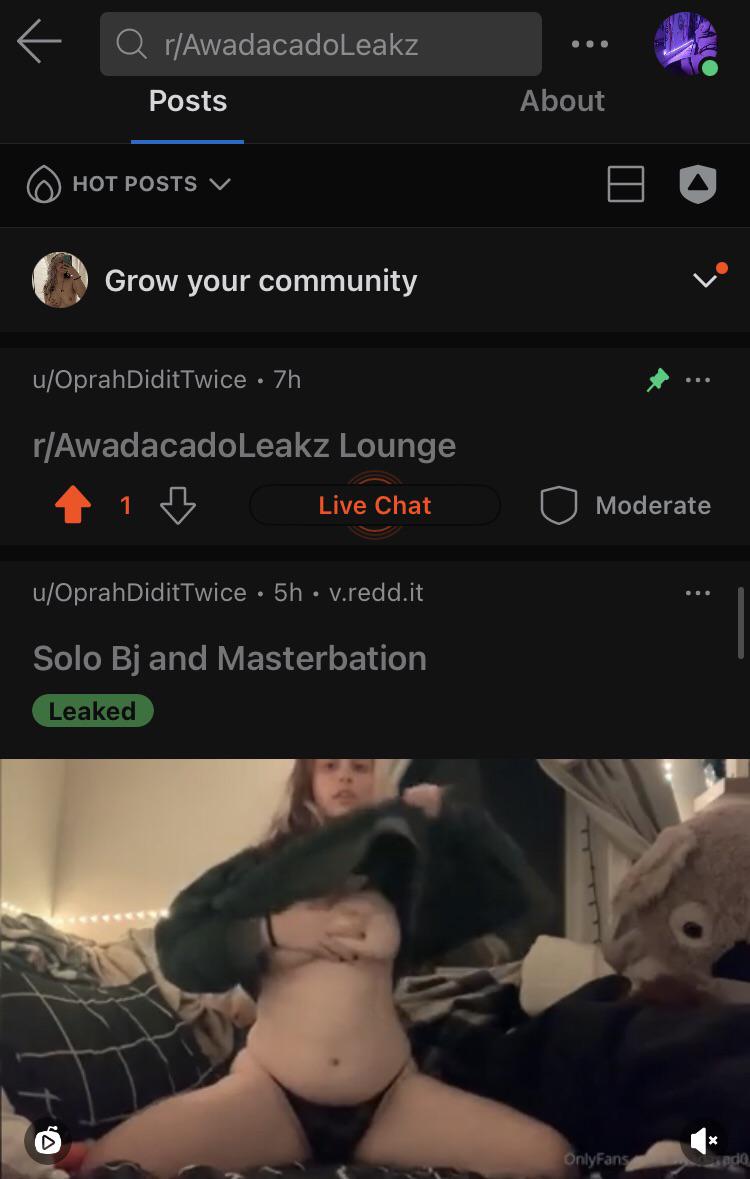This screenshot has width=750, height=1179.
Task: Expand the Grow your community section
Action: click(706, 280)
